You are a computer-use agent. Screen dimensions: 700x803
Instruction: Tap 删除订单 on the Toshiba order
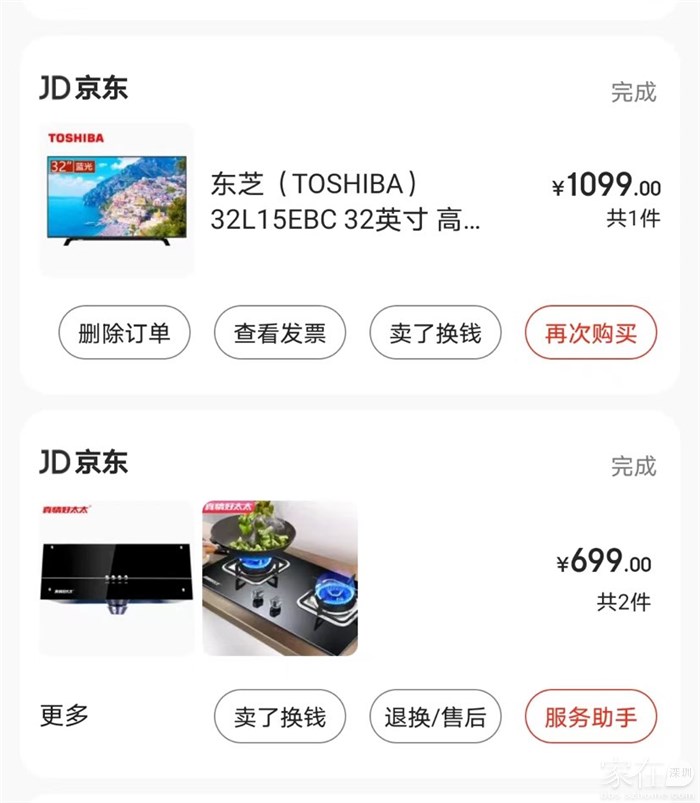(124, 333)
